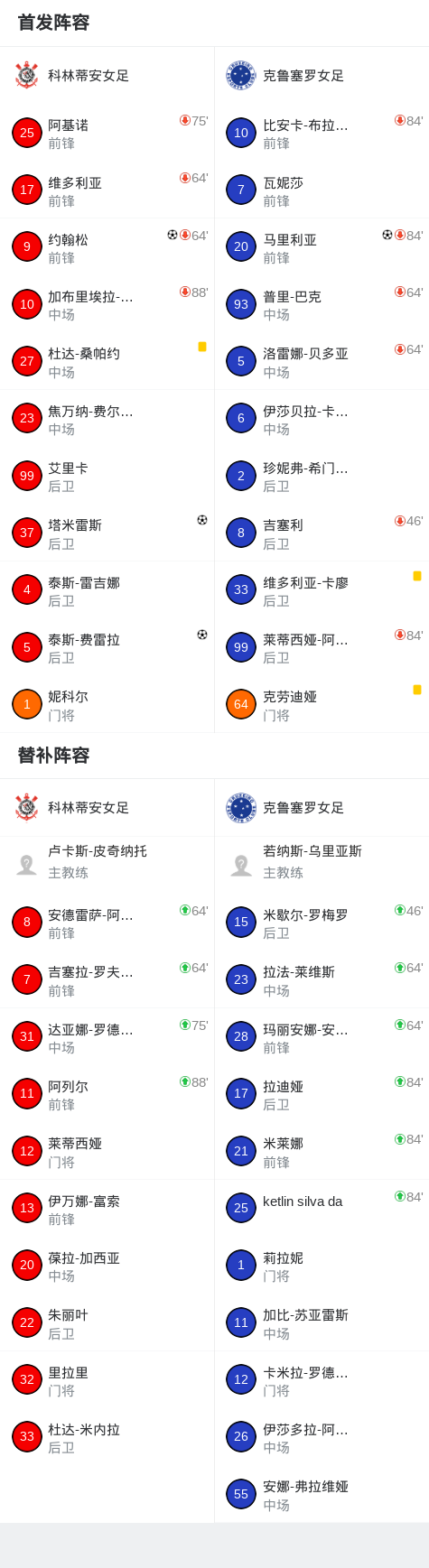This screenshot has width=429, height=1568.
Task: View goalkeeper 妮科尔 number 1
Action: coord(107,705)
